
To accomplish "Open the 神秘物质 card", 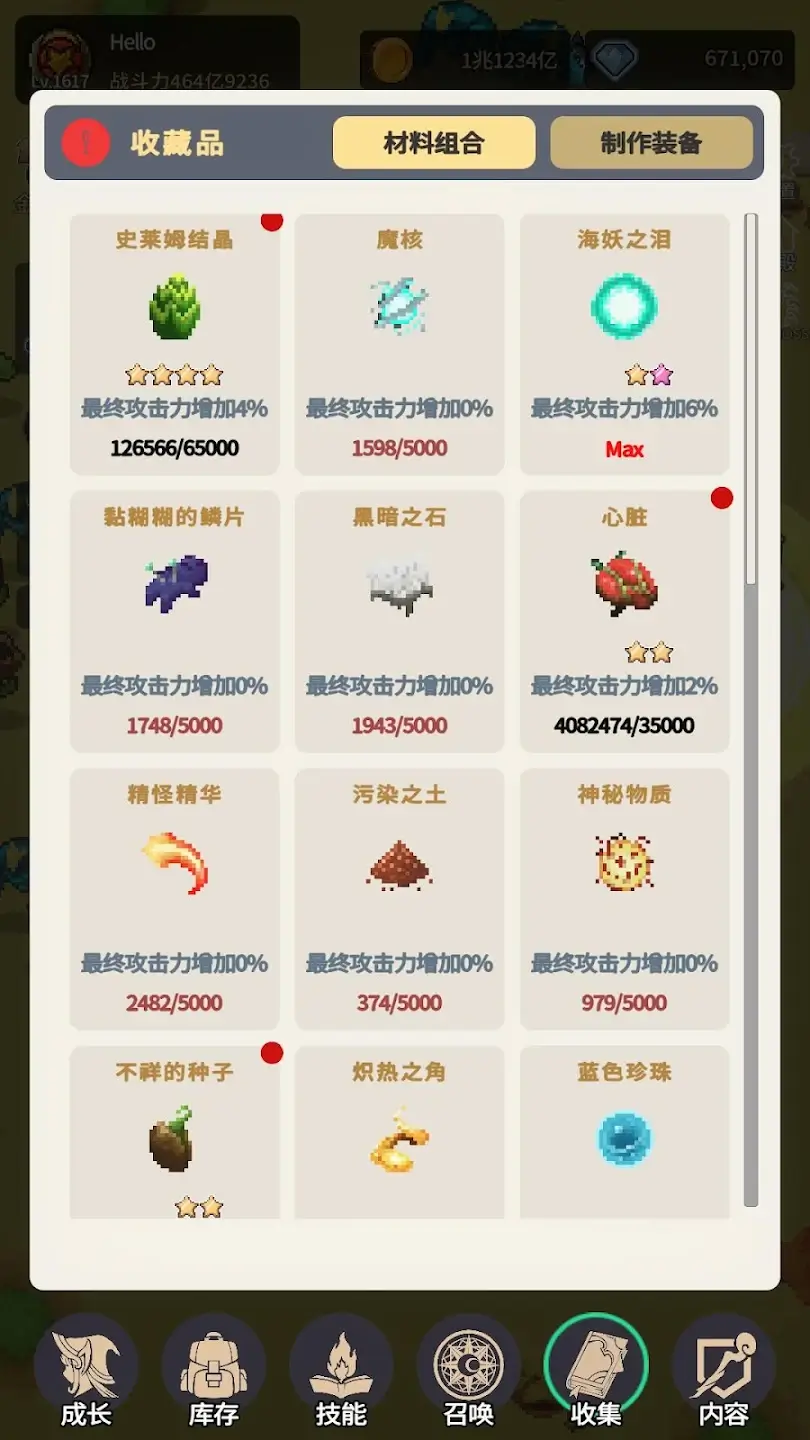I will (625, 899).
